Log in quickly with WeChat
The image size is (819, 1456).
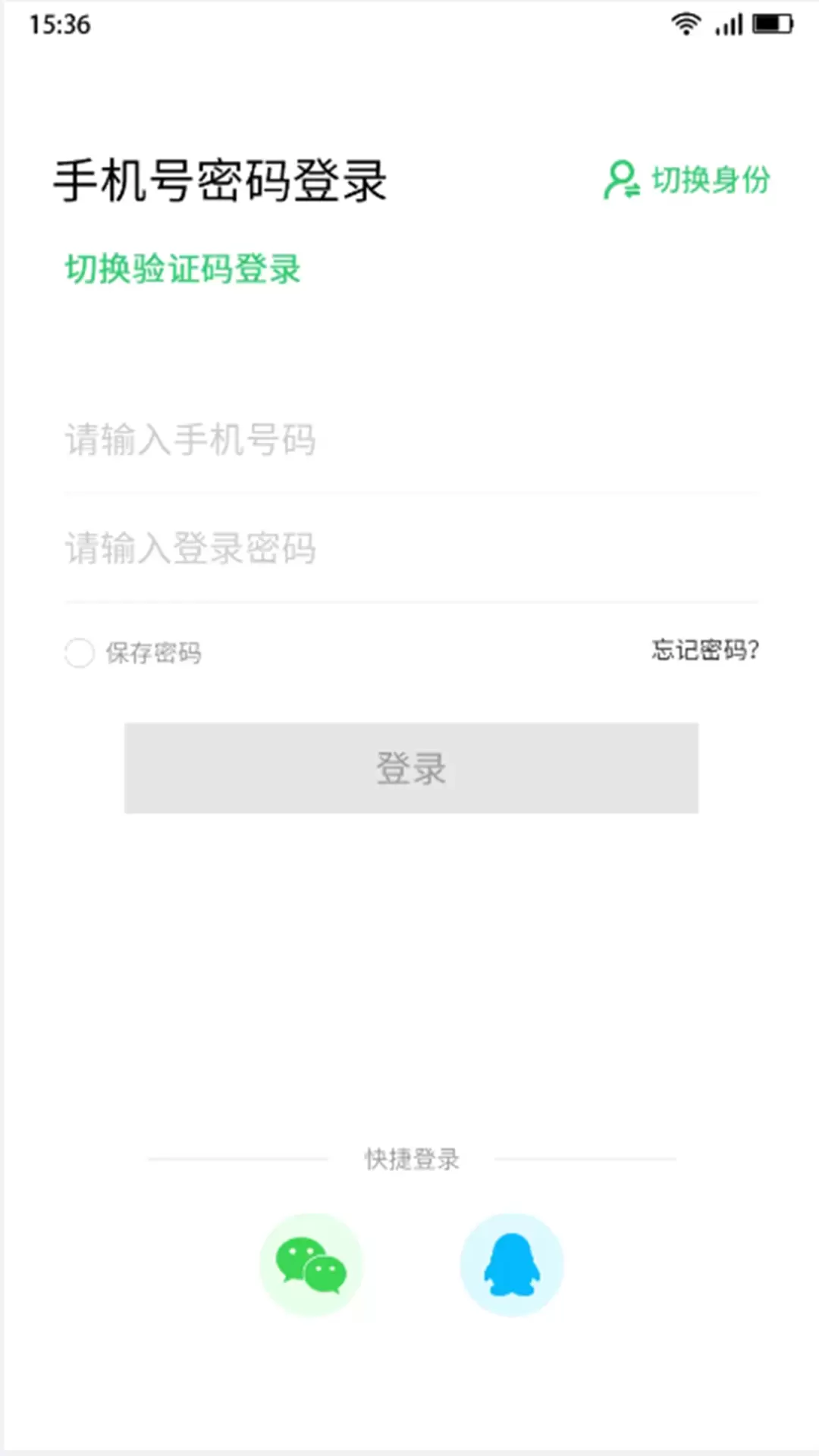click(311, 1265)
